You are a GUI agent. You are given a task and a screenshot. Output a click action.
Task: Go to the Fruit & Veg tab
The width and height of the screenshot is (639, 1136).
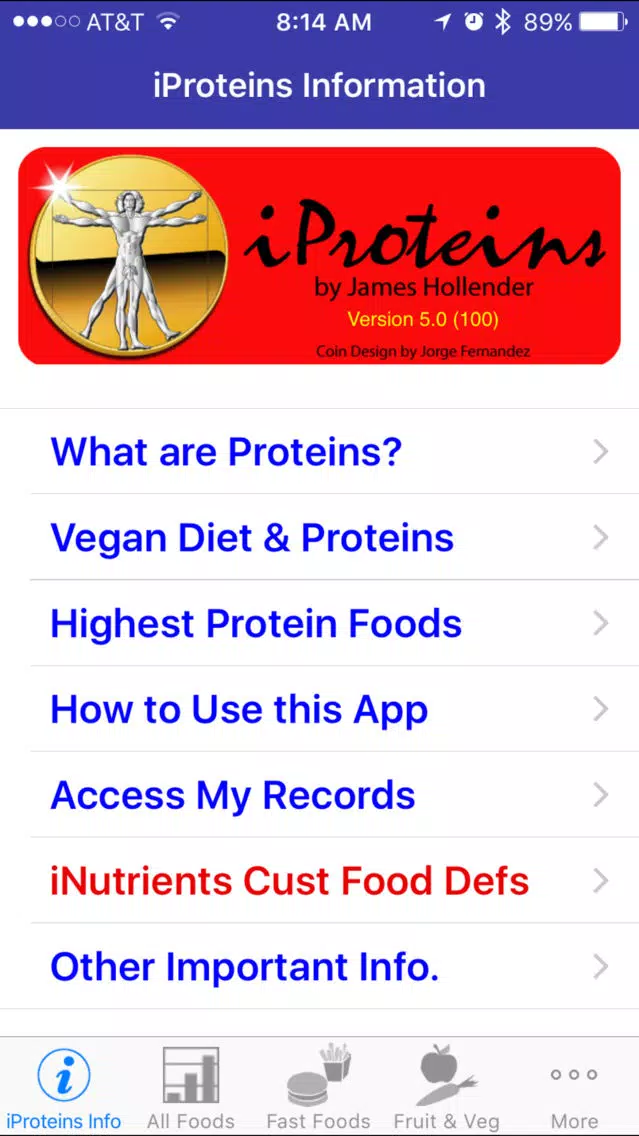[446, 1087]
